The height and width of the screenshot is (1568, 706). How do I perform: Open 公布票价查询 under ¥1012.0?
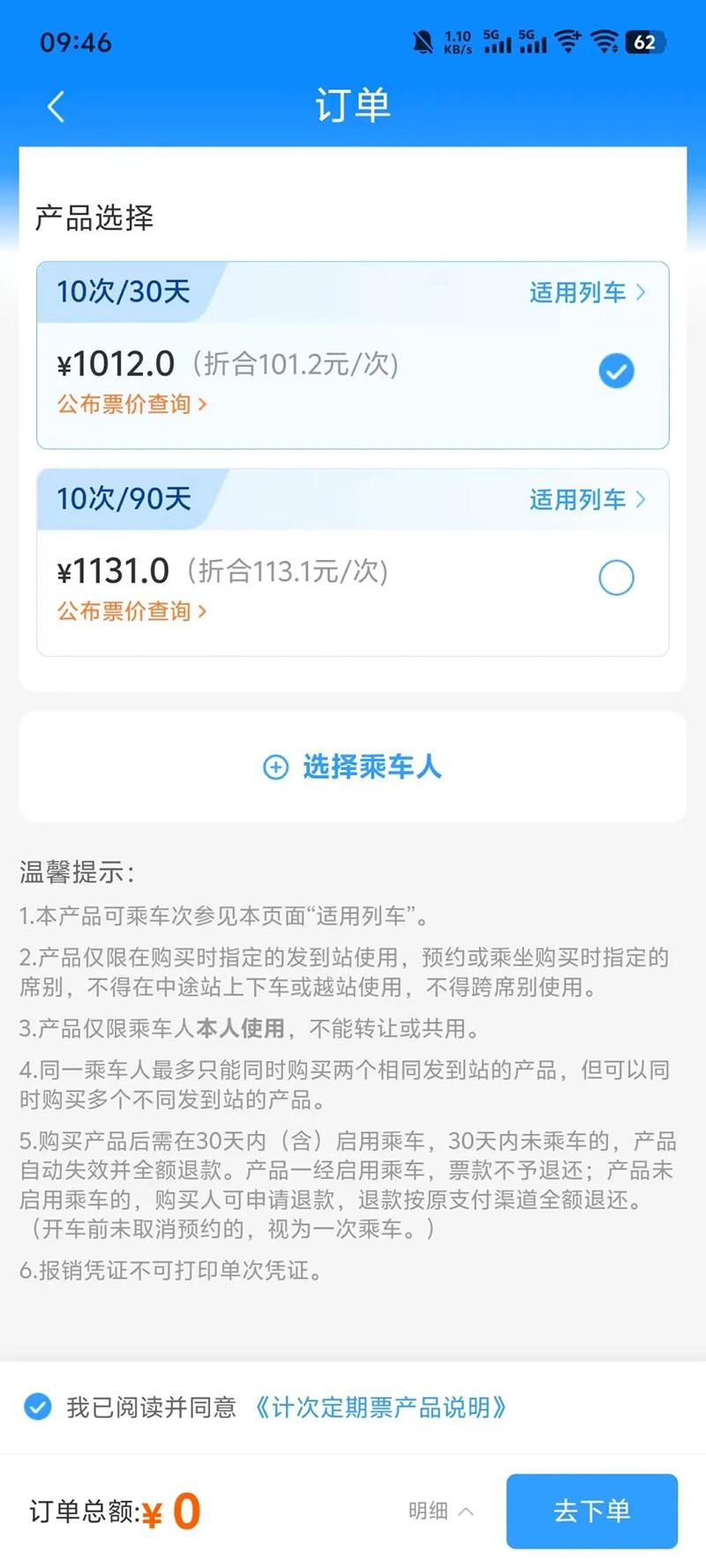[x=132, y=405]
